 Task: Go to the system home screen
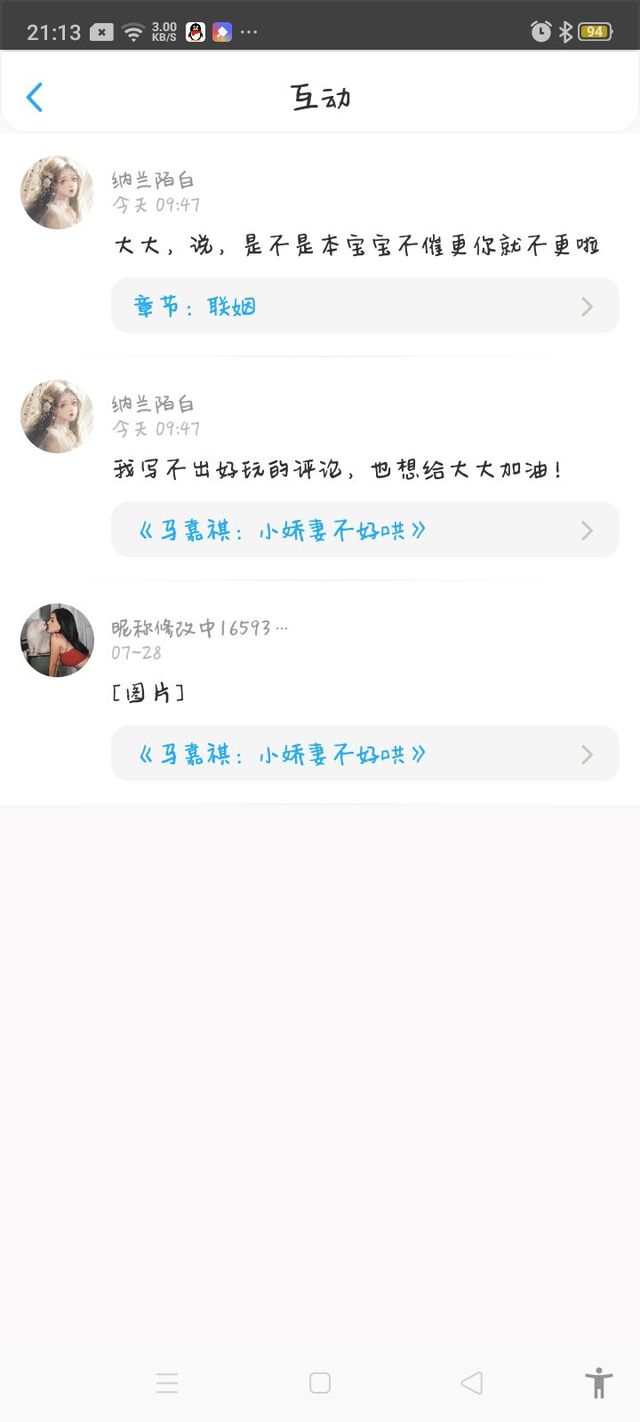pos(320,1383)
